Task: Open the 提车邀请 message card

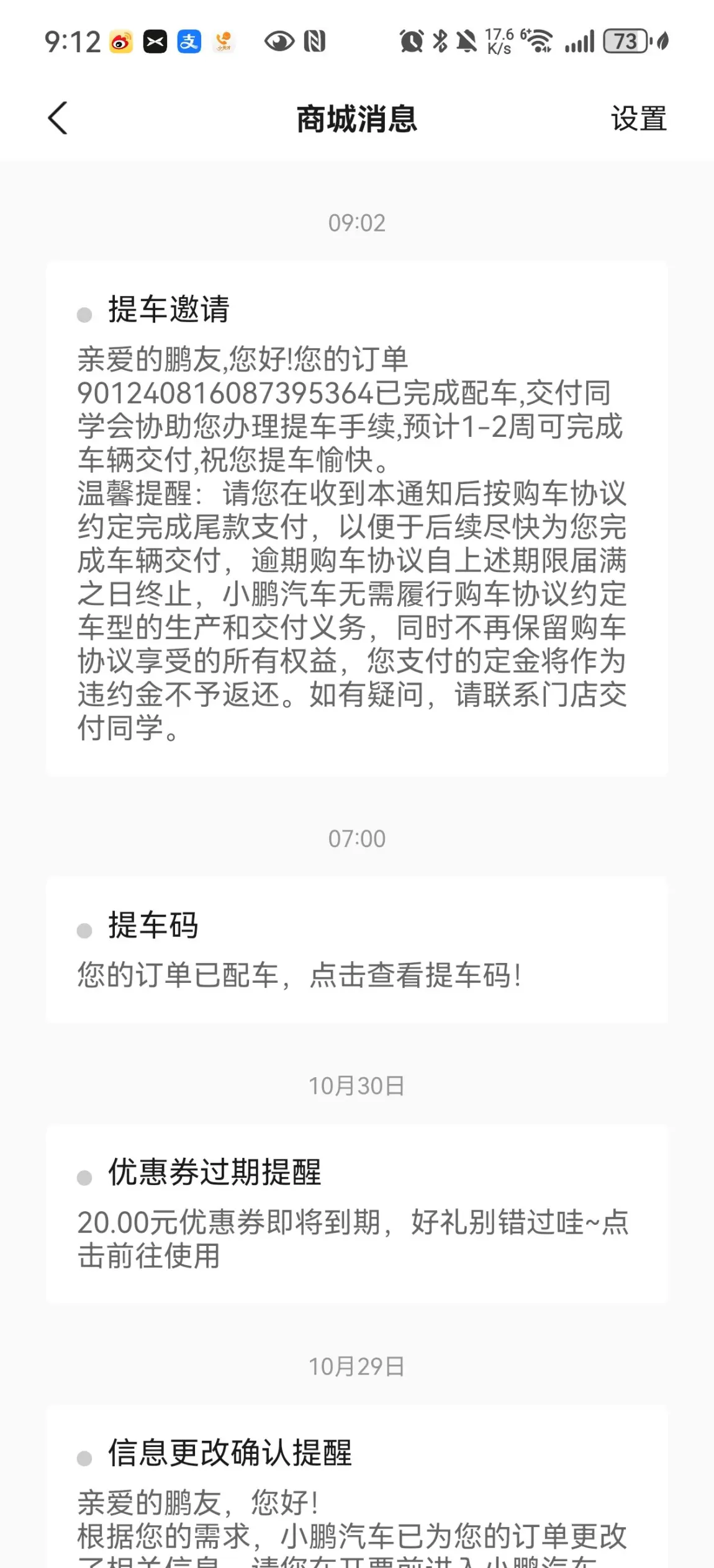Action: tap(357, 518)
